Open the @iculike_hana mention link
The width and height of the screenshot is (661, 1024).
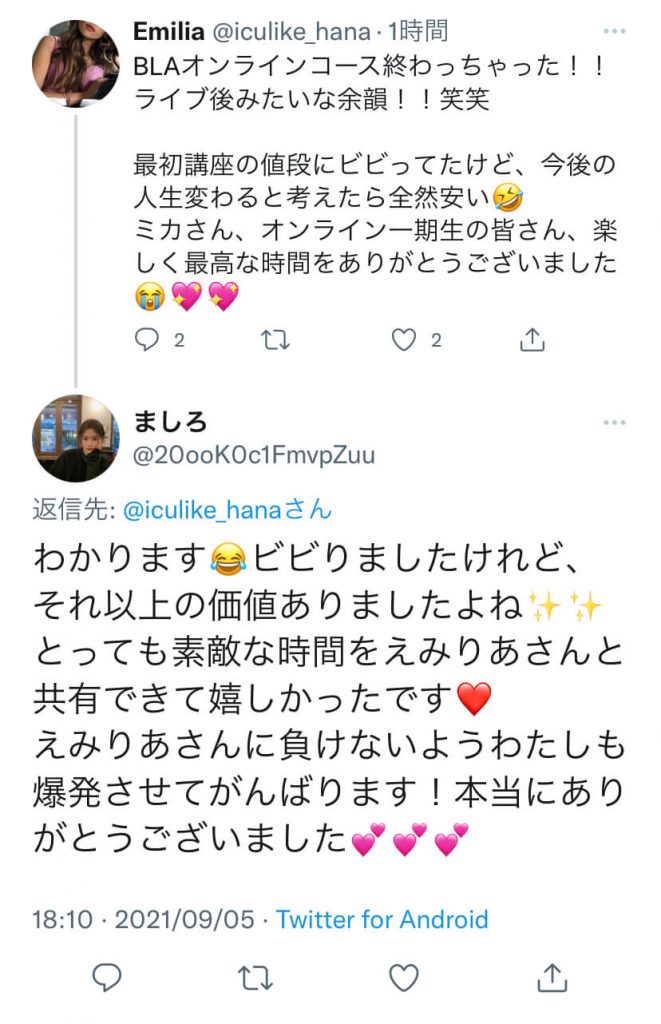[x=227, y=510]
